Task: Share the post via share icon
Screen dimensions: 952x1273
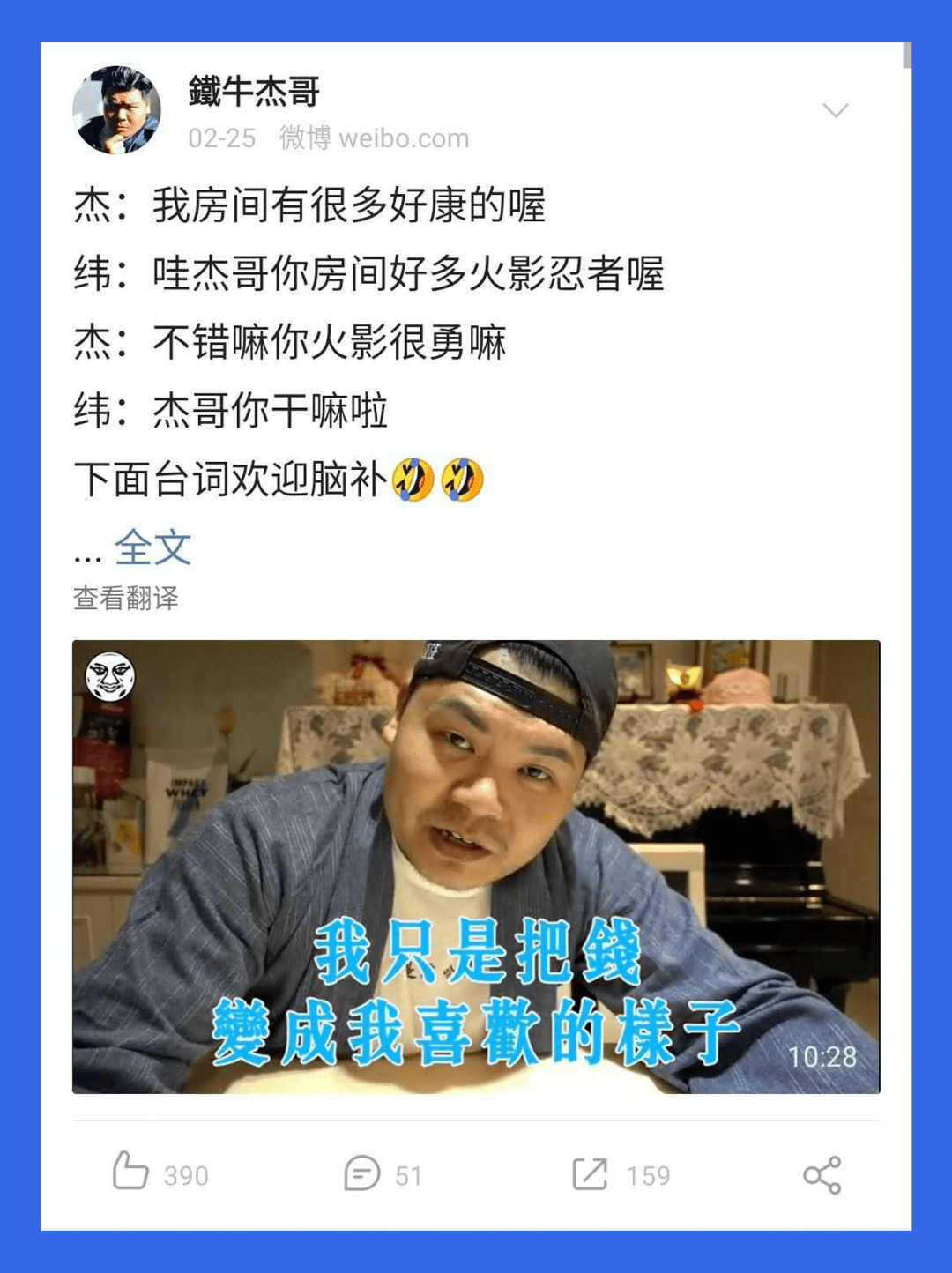Action: [822, 1174]
